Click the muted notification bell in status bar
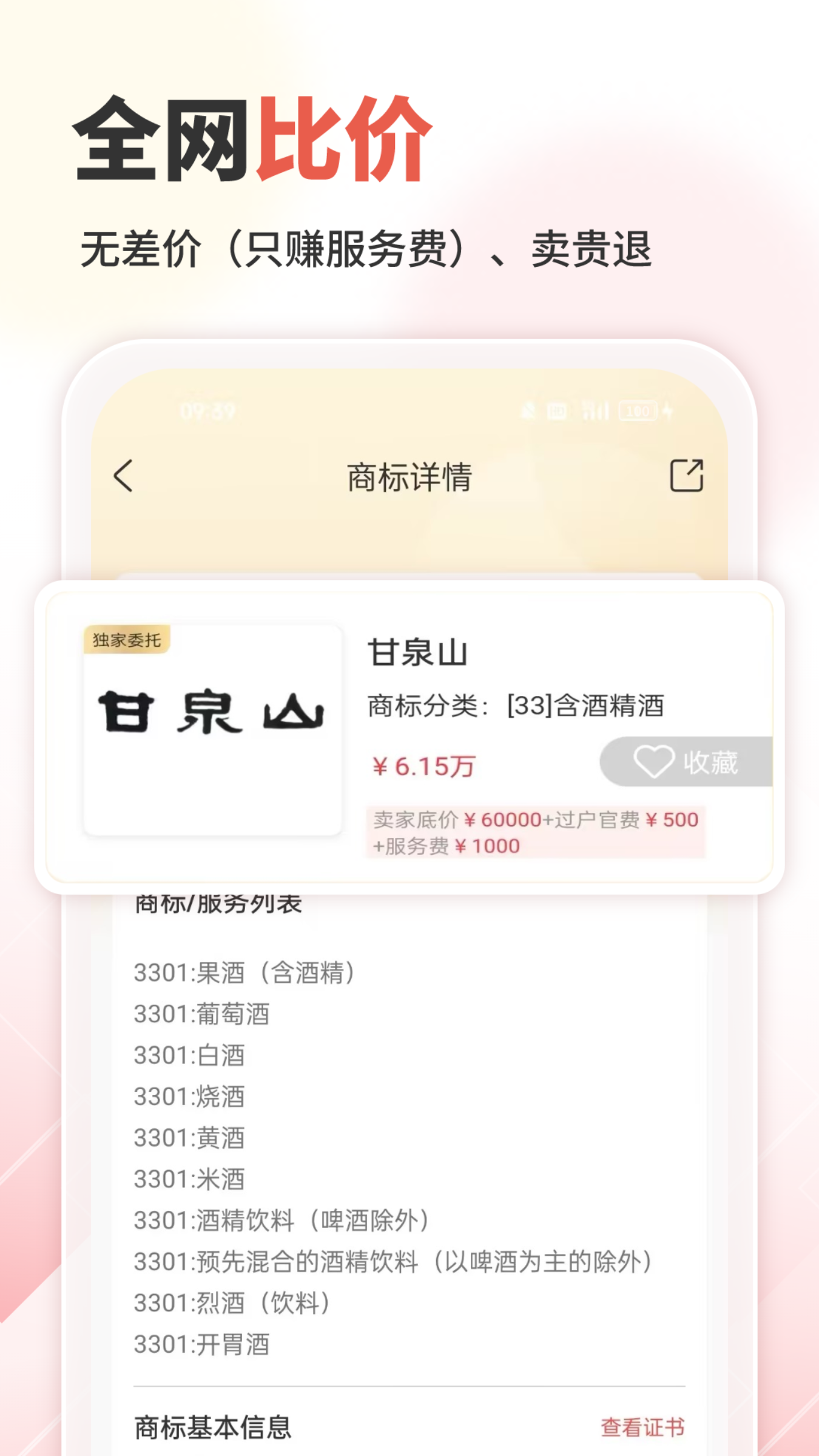Screen dimensions: 819x1456 click(527, 411)
